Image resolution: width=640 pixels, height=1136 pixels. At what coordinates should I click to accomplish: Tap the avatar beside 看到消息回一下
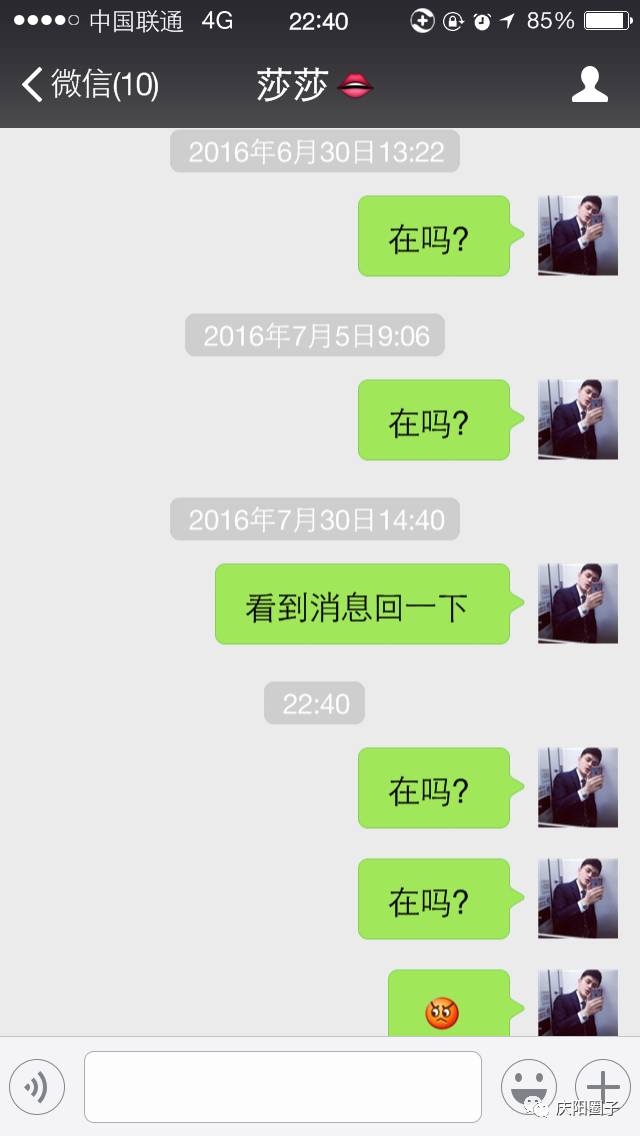coord(577,603)
